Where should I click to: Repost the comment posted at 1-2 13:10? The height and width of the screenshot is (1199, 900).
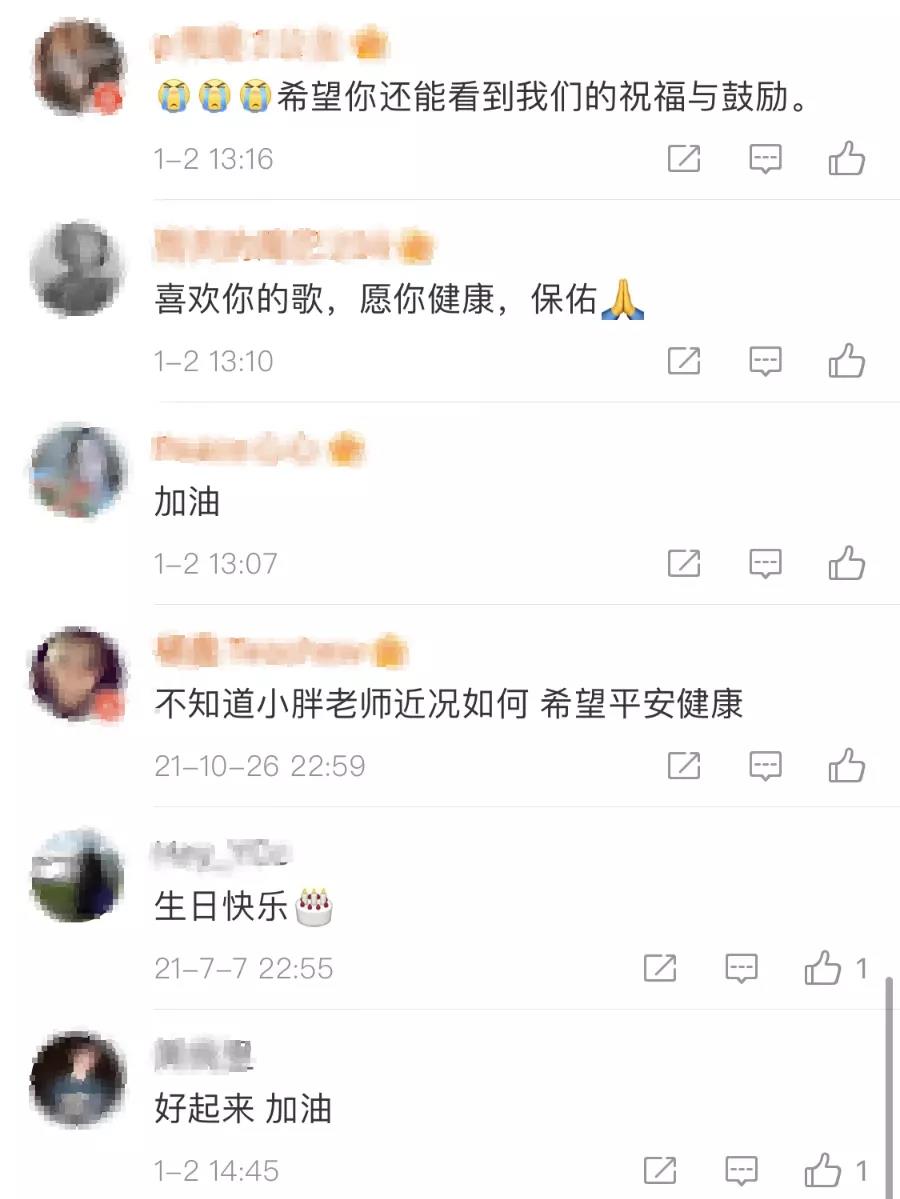pos(684,360)
